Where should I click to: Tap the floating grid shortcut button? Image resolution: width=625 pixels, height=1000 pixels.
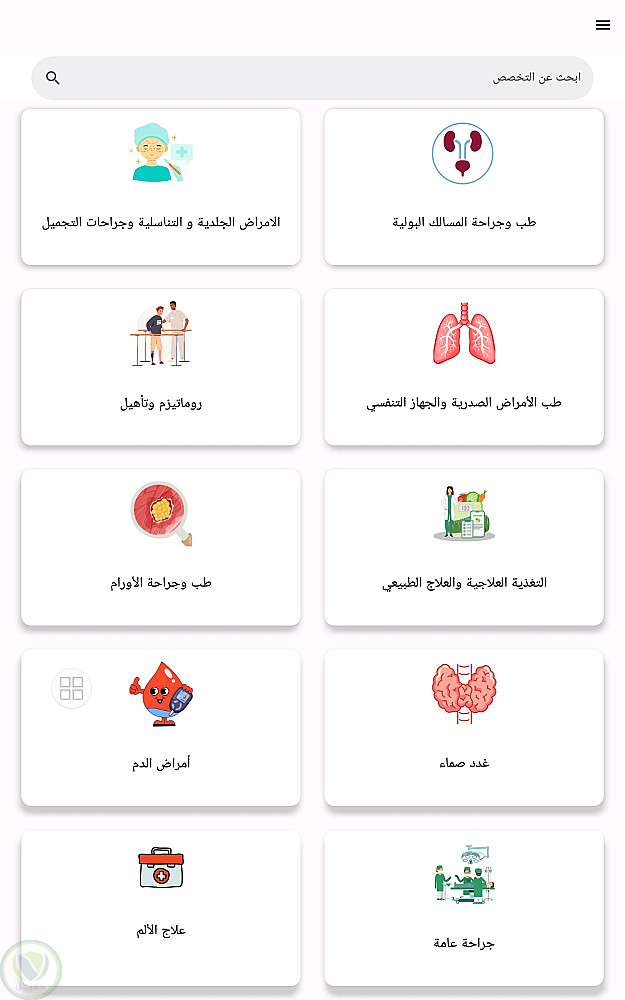coord(71,688)
